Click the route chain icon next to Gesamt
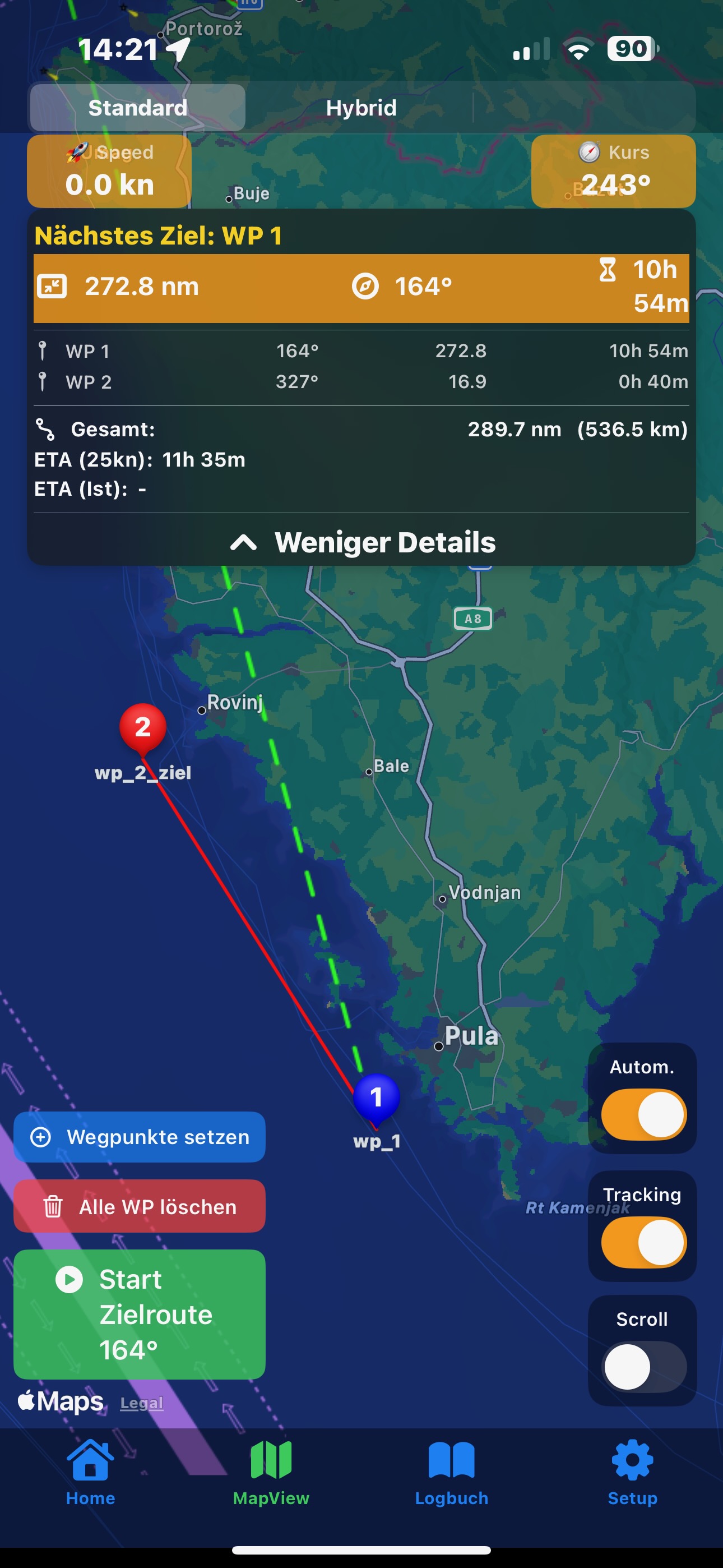 click(43, 429)
